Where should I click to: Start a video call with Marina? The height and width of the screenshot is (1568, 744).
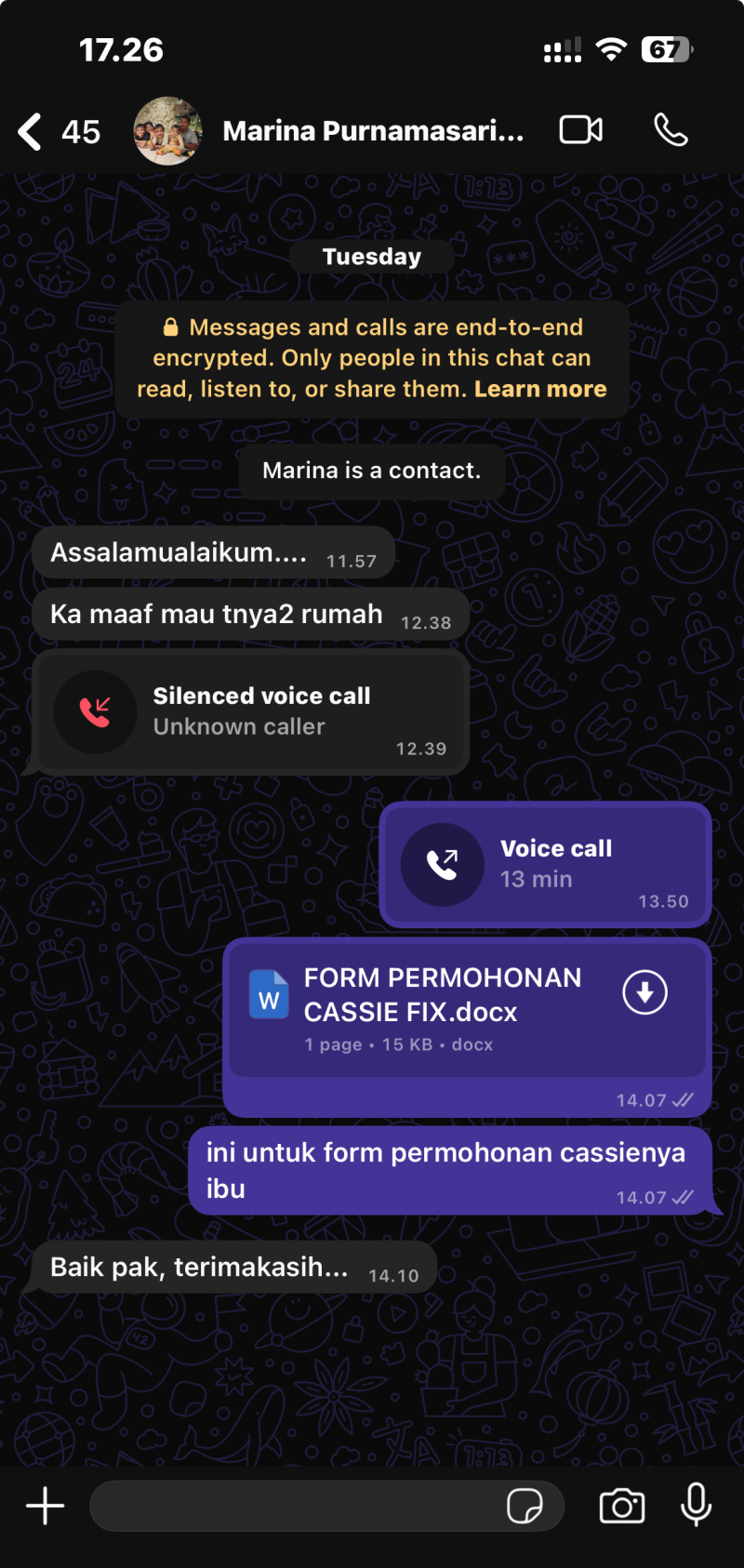tap(580, 130)
